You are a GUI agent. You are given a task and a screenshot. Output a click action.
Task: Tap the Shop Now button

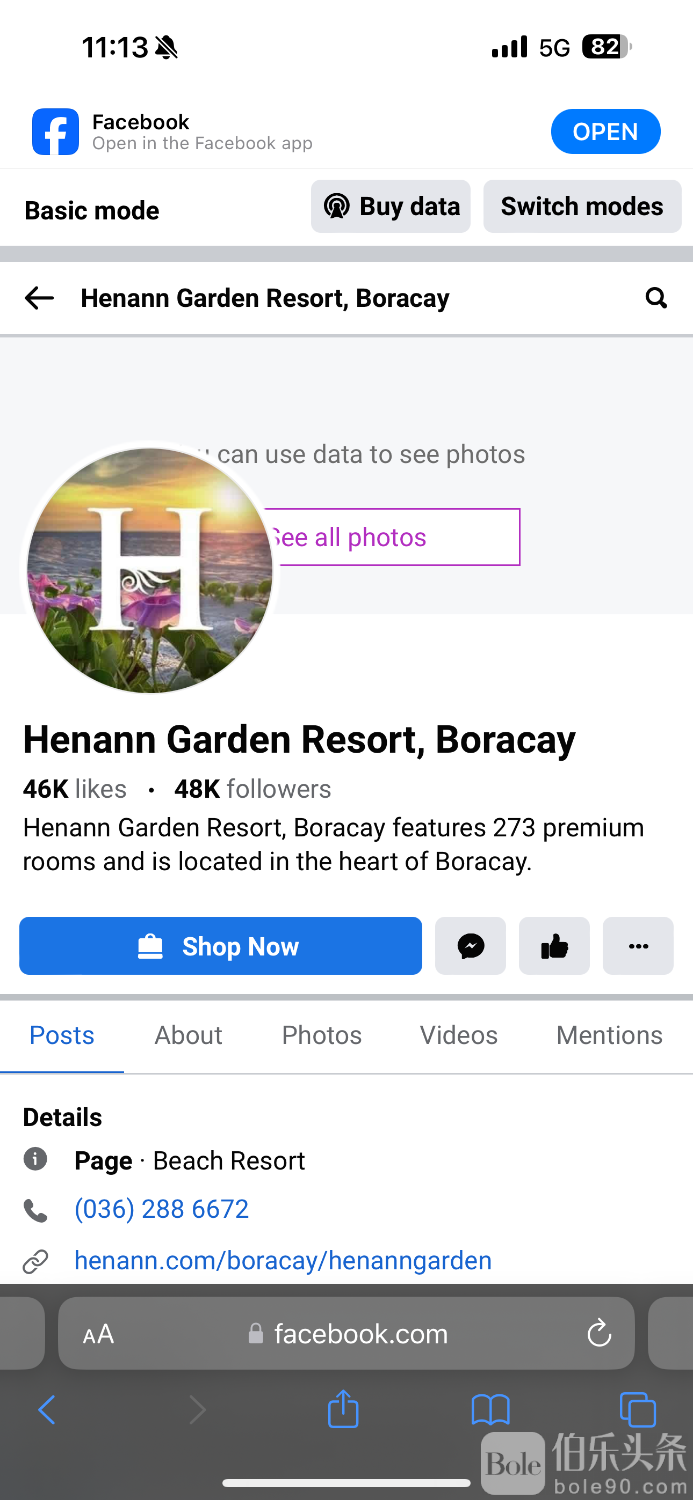(x=220, y=946)
